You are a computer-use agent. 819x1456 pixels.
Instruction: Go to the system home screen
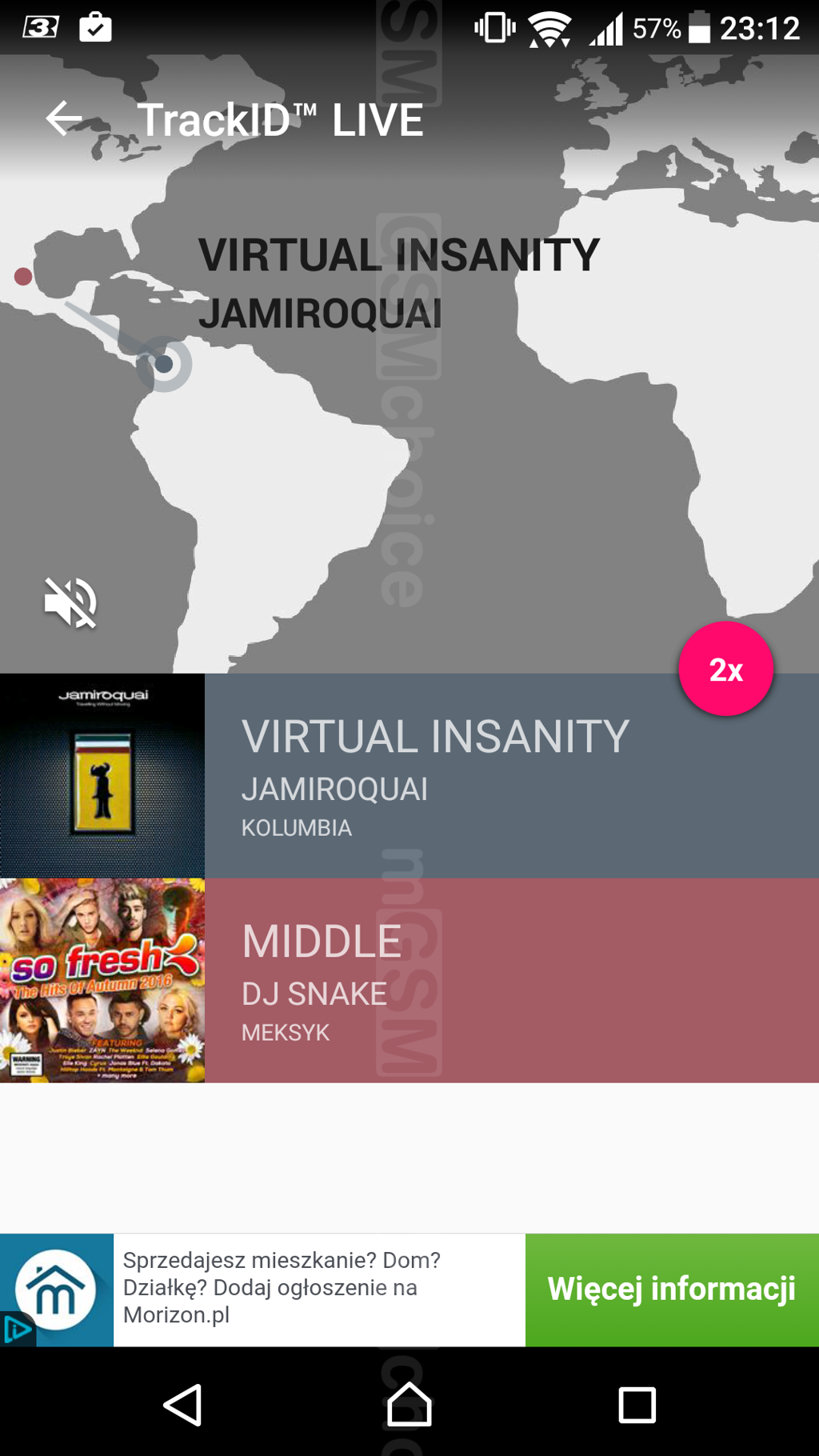(409, 1404)
